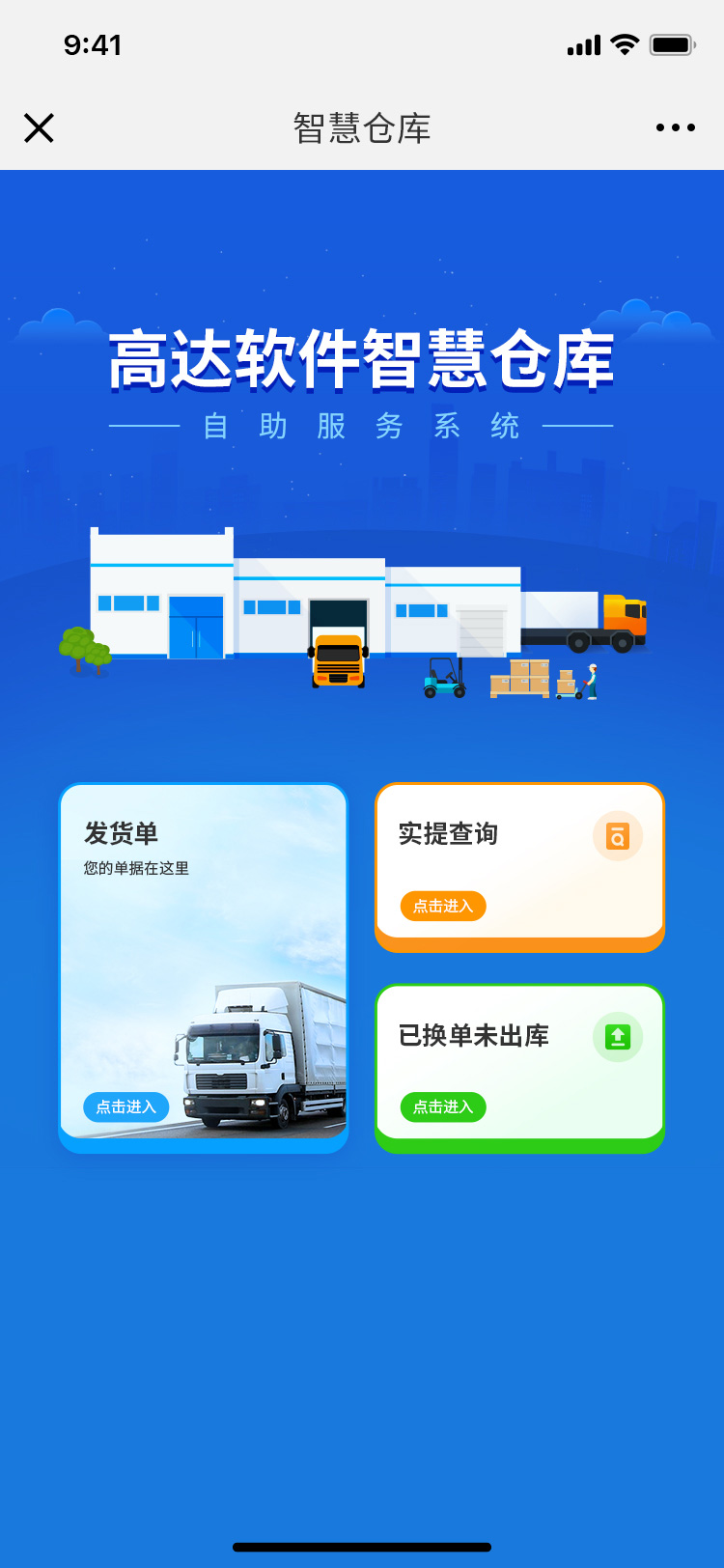Close the 智慧仓库 mini program page

[39, 127]
